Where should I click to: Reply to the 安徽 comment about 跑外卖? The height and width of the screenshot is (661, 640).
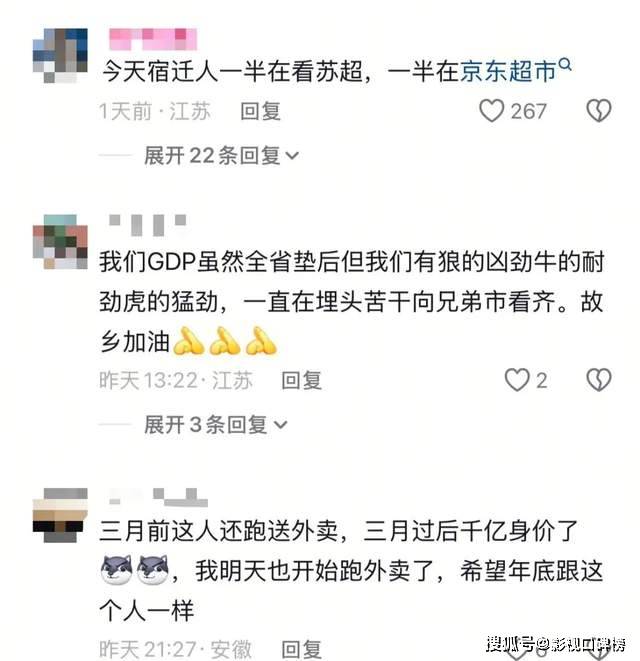301,648
